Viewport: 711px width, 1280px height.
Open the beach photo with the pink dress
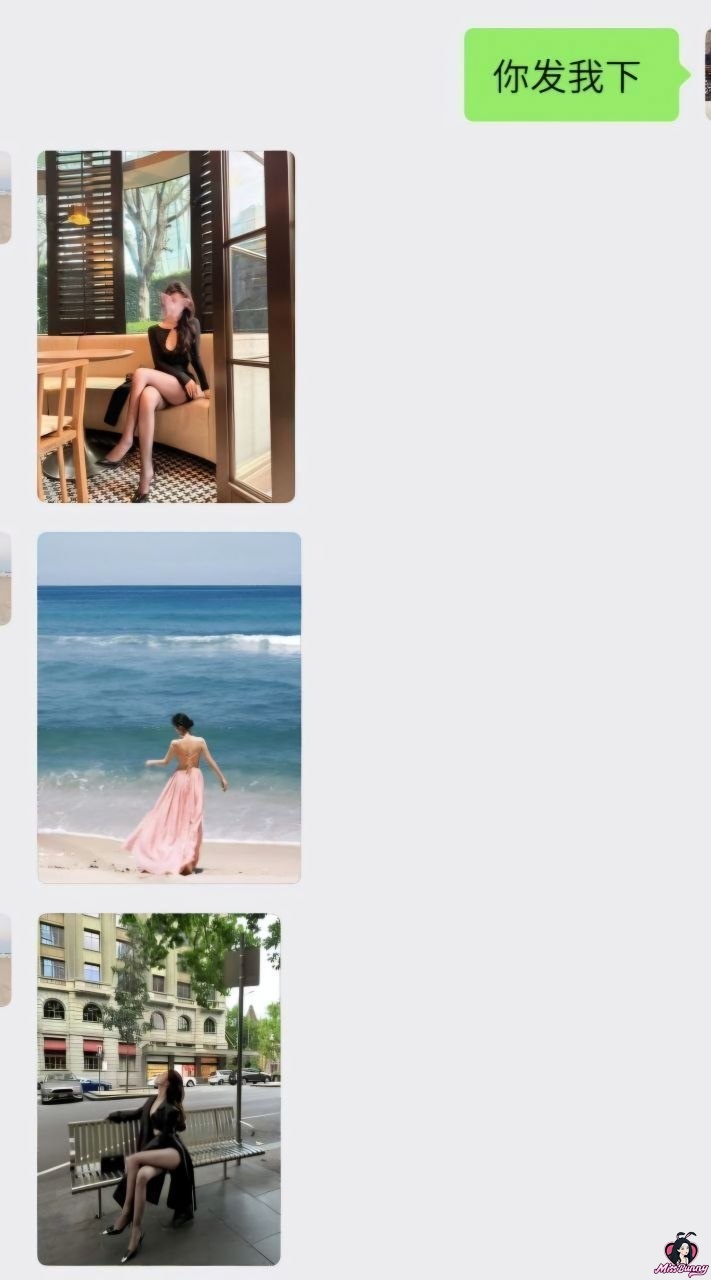[x=169, y=707]
